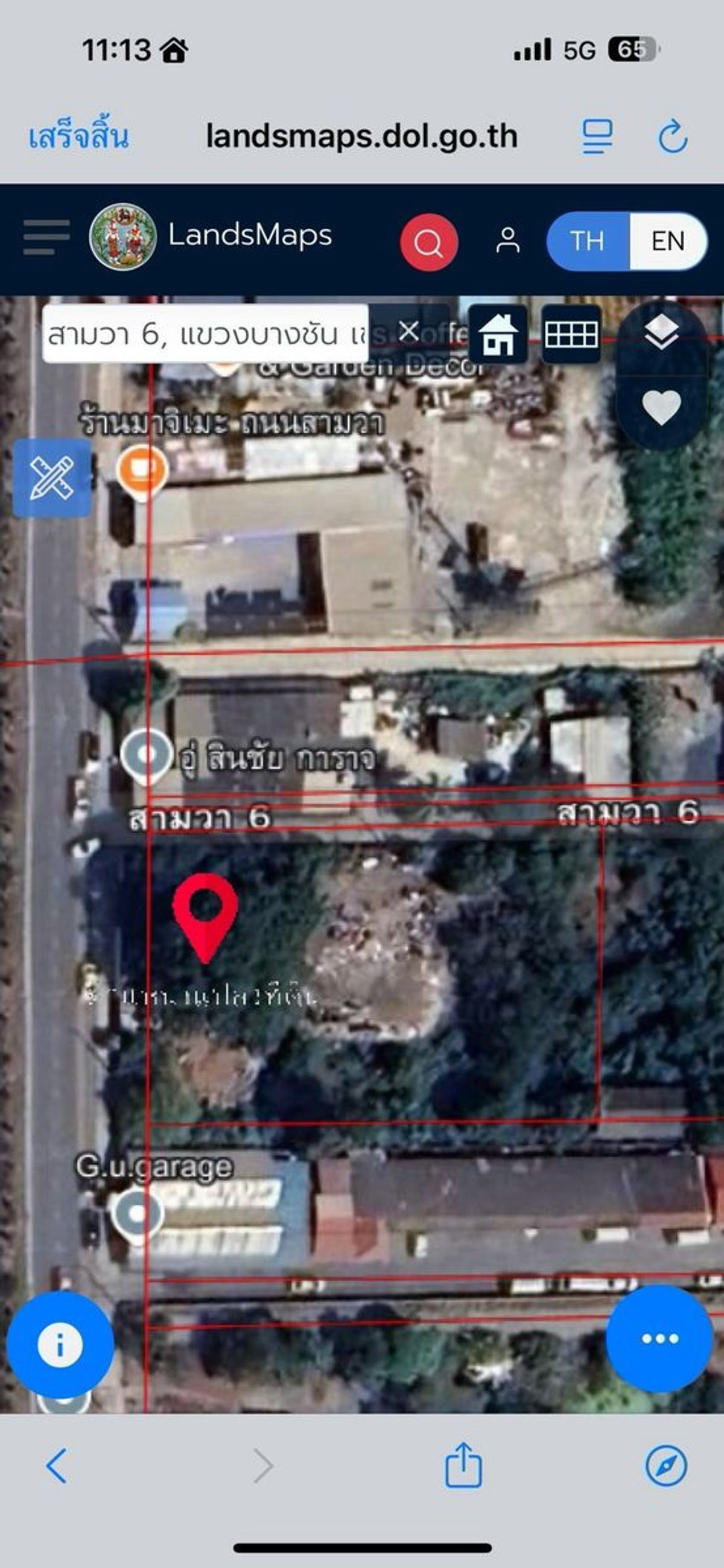Open the ruler and pencil measuring tool

(52, 478)
